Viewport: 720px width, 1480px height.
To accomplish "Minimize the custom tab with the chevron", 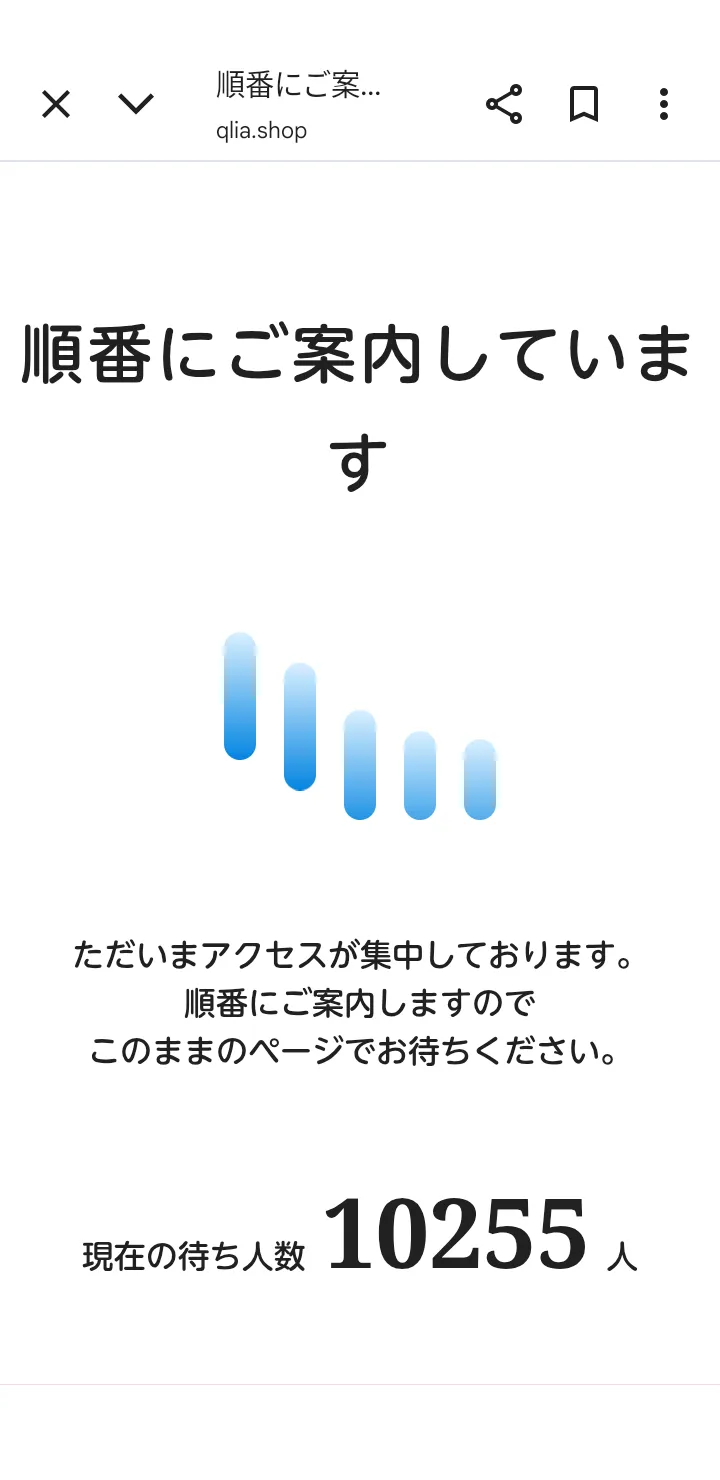I will tap(136, 103).
